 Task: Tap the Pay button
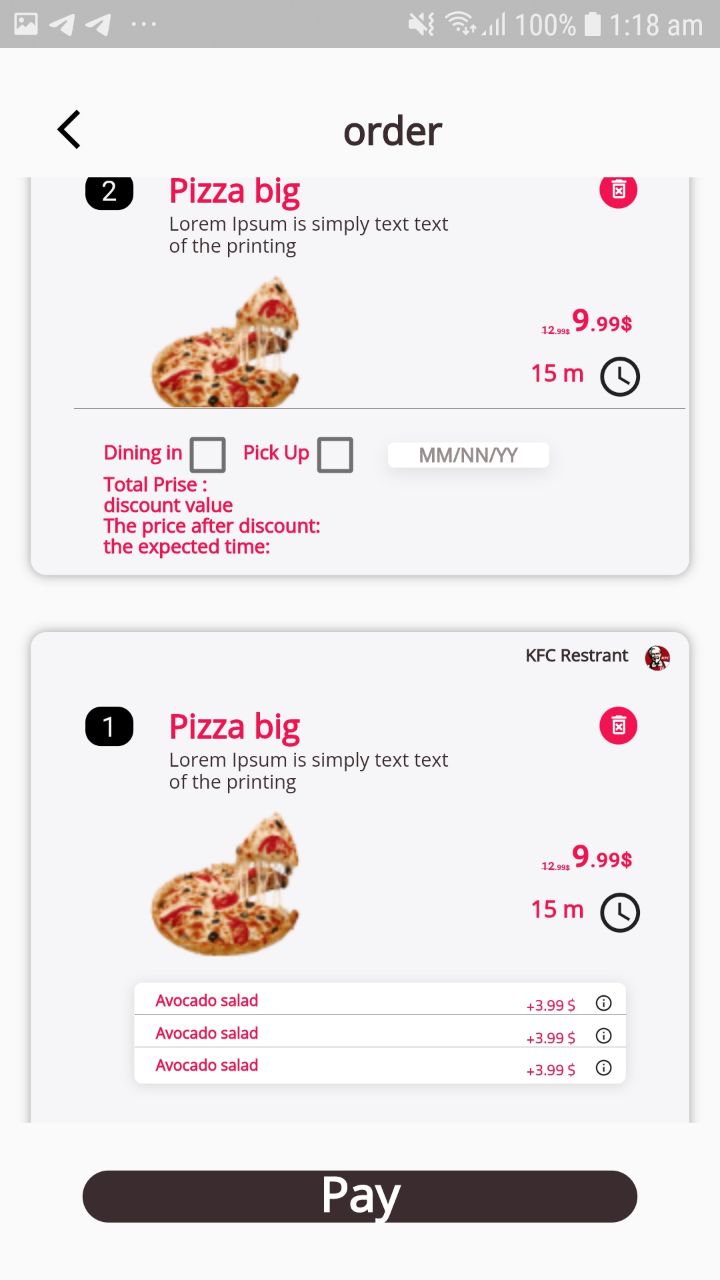(360, 1196)
